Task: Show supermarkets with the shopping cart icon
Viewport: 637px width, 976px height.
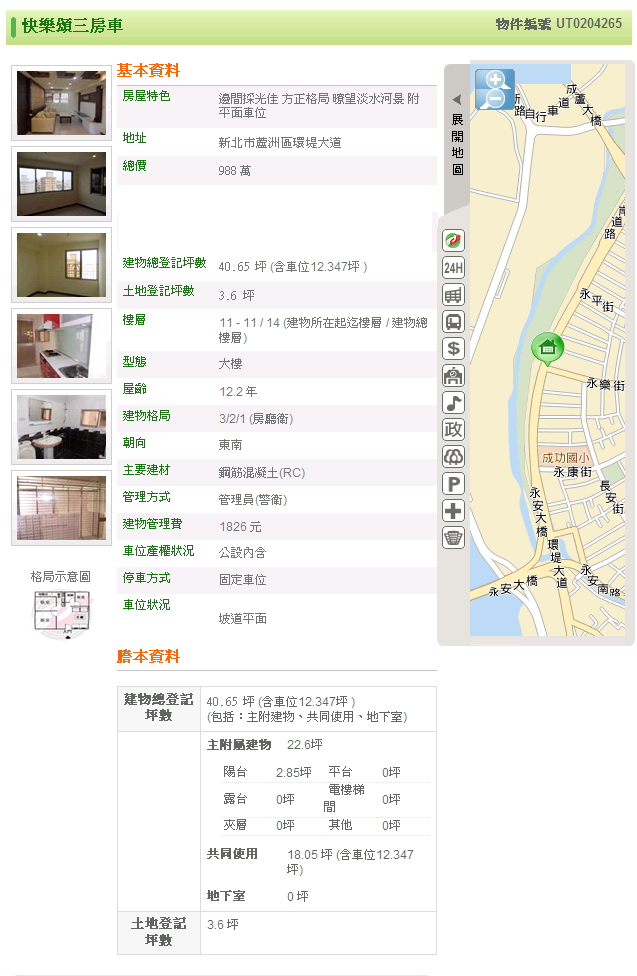Action: pyautogui.click(x=454, y=295)
